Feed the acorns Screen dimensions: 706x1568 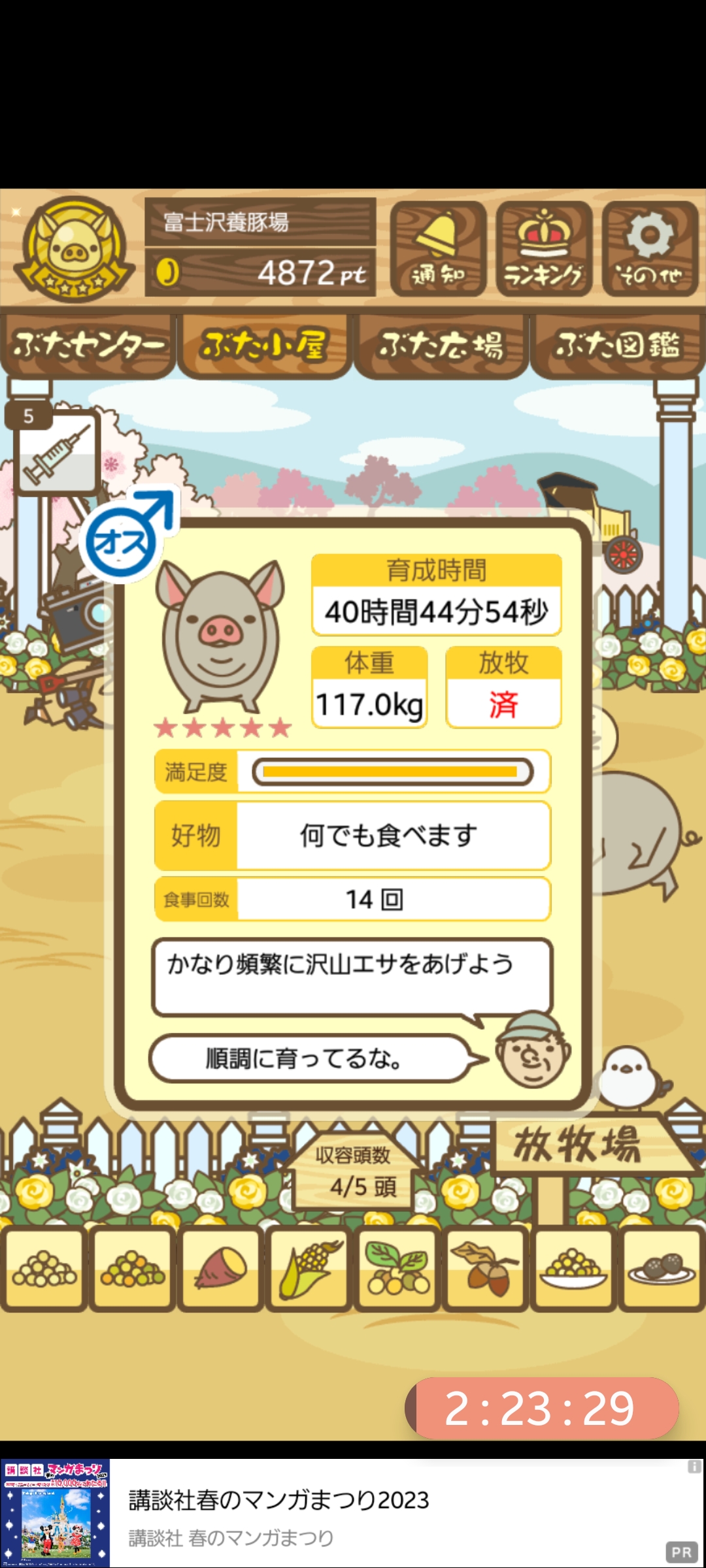tap(485, 1269)
